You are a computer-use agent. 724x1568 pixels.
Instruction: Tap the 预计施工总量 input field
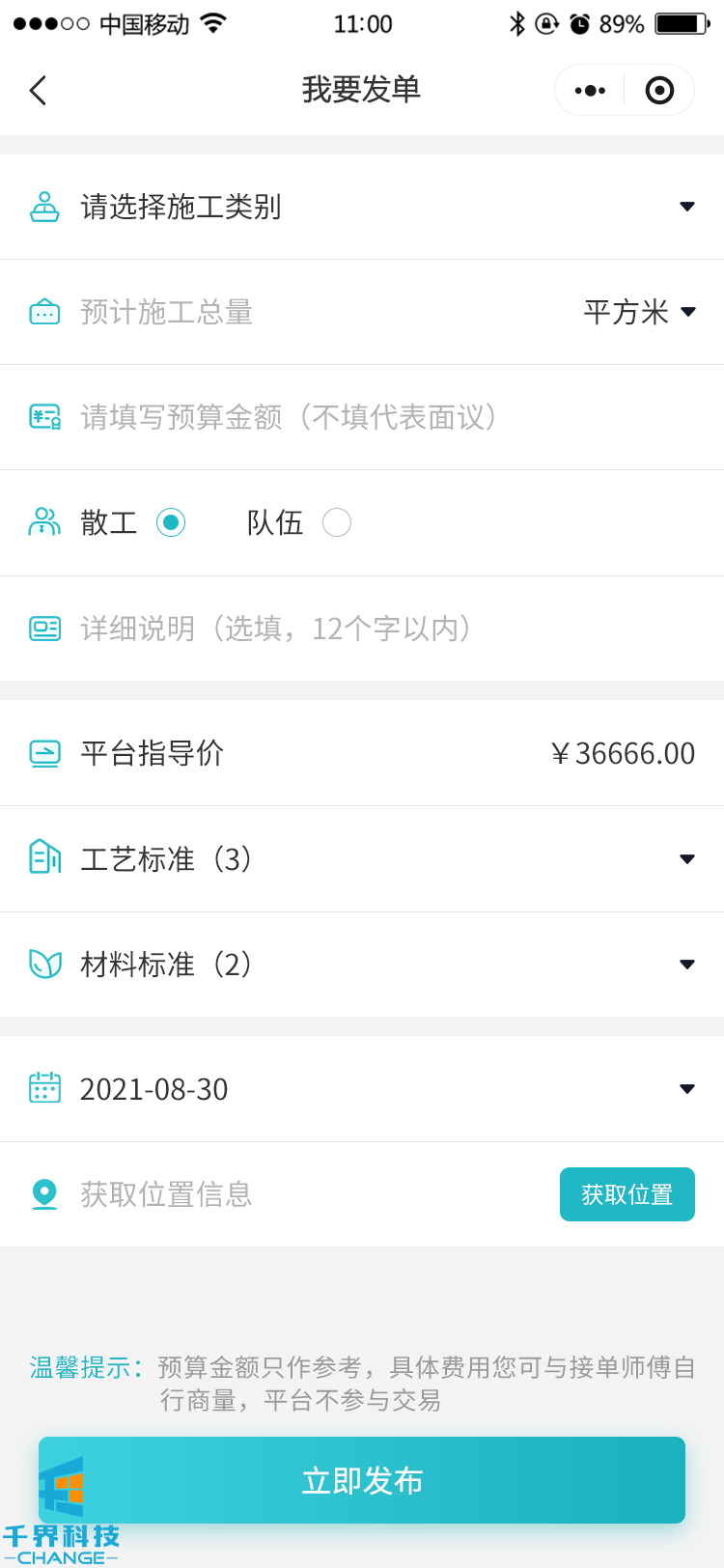tap(290, 312)
